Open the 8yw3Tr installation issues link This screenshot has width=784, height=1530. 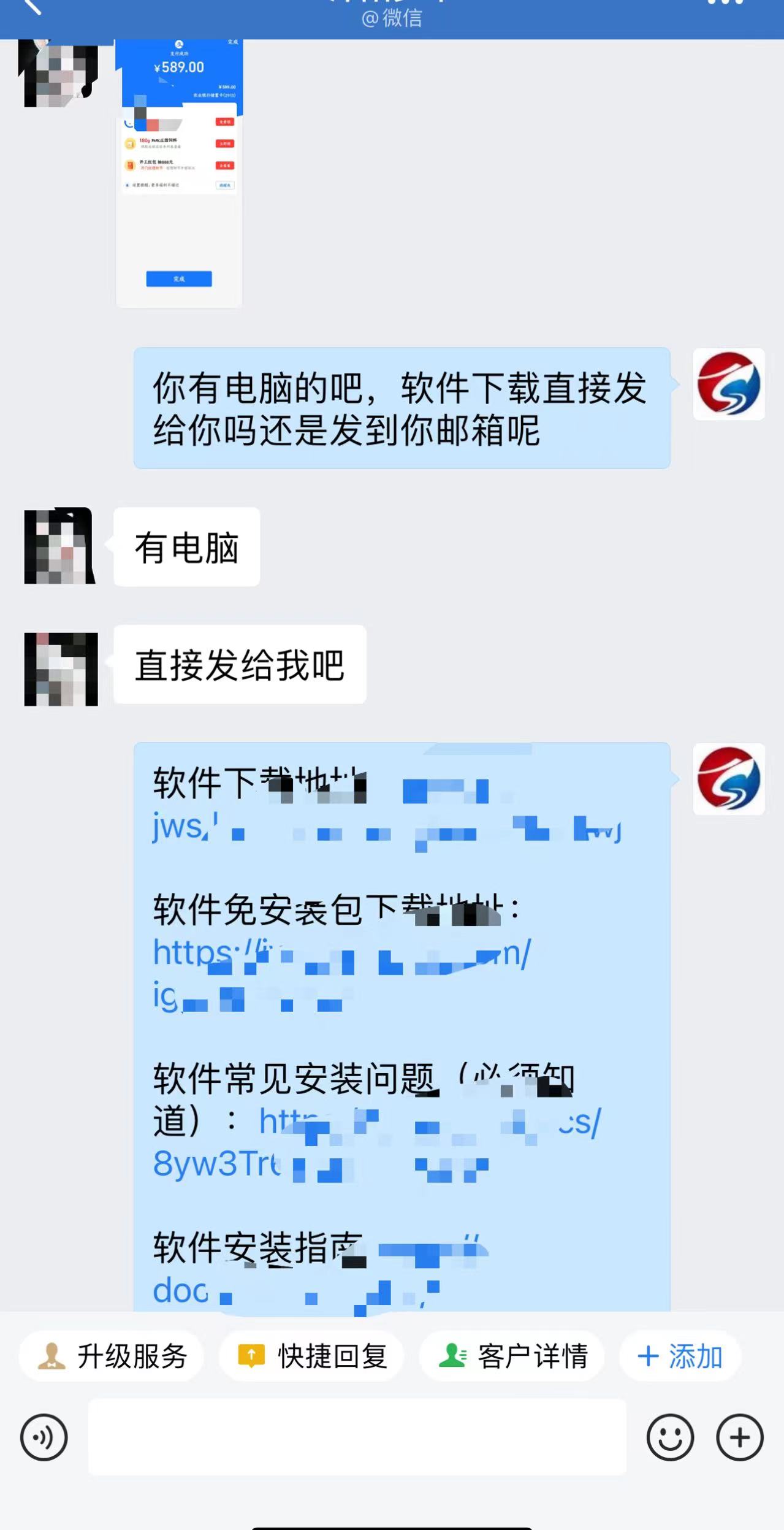(x=216, y=1163)
